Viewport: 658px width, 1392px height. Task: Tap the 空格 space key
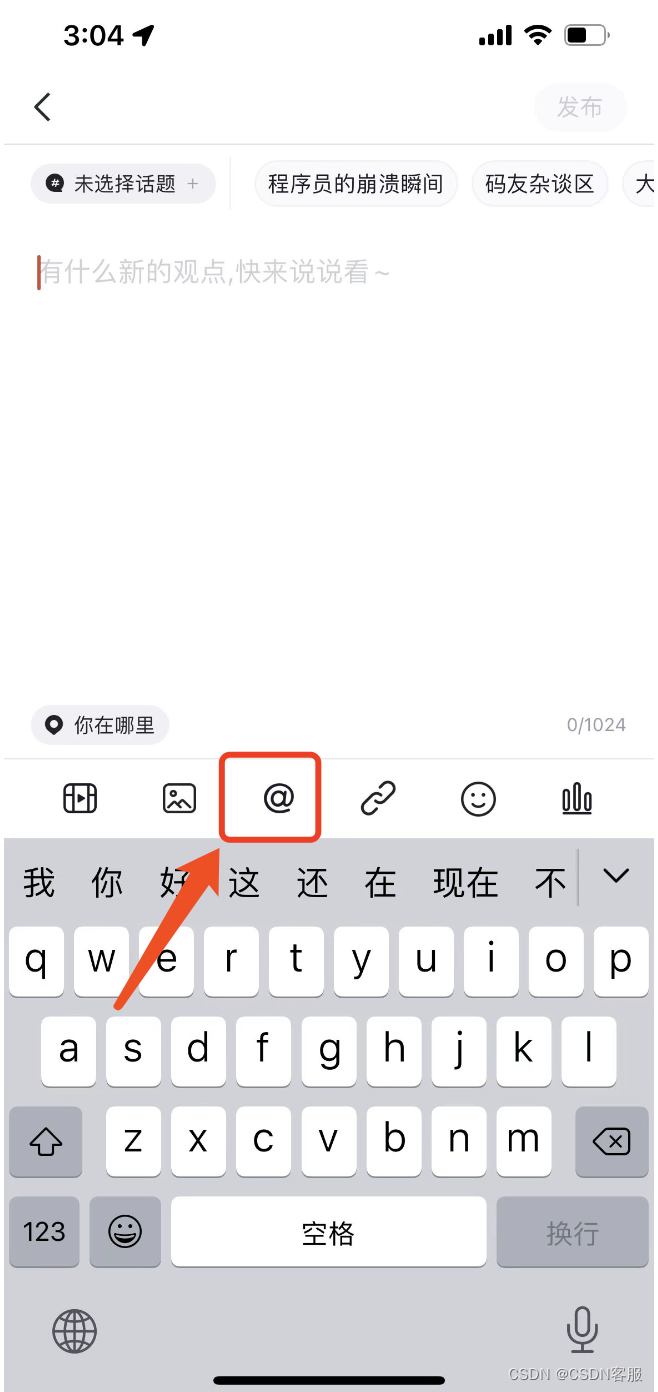(x=328, y=1232)
